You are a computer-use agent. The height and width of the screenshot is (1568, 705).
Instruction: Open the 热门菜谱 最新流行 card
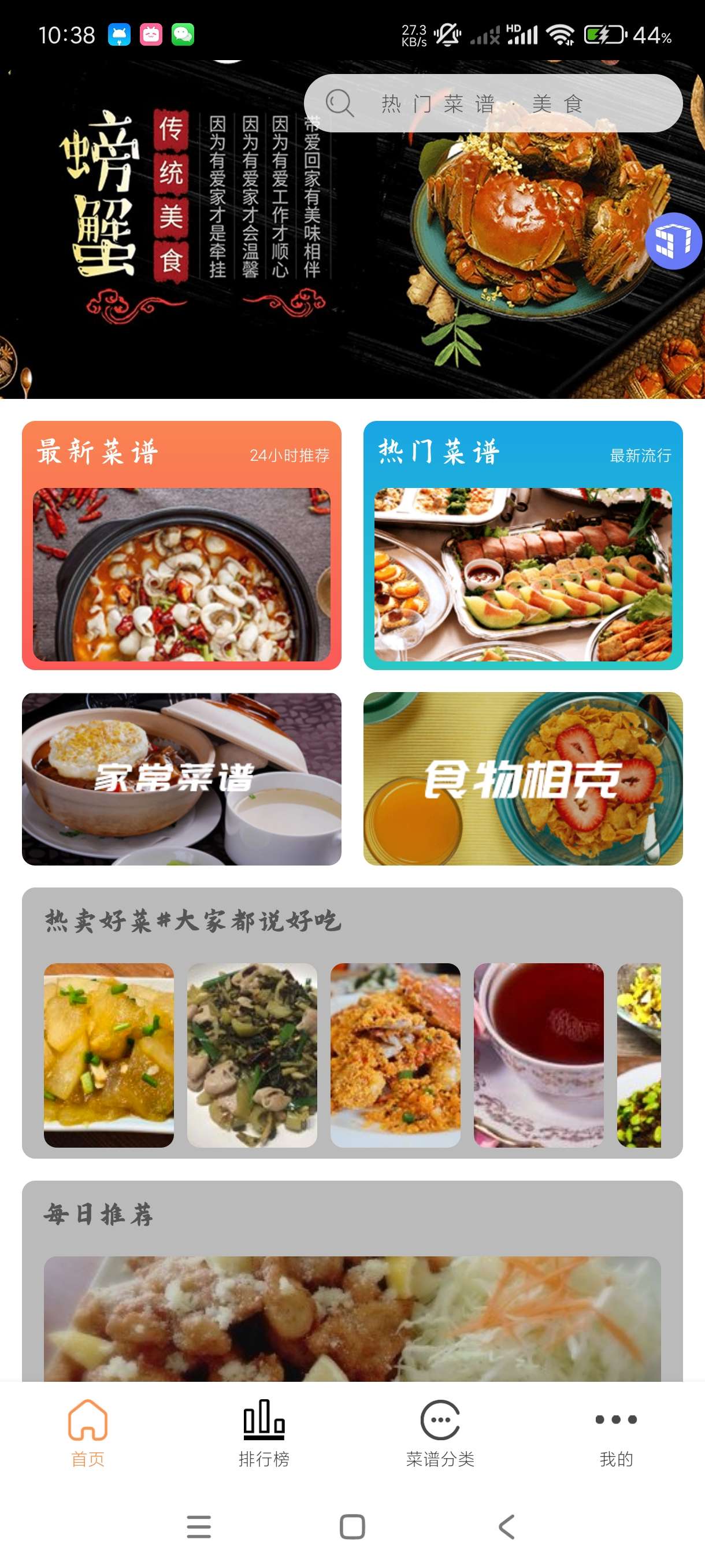522,545
